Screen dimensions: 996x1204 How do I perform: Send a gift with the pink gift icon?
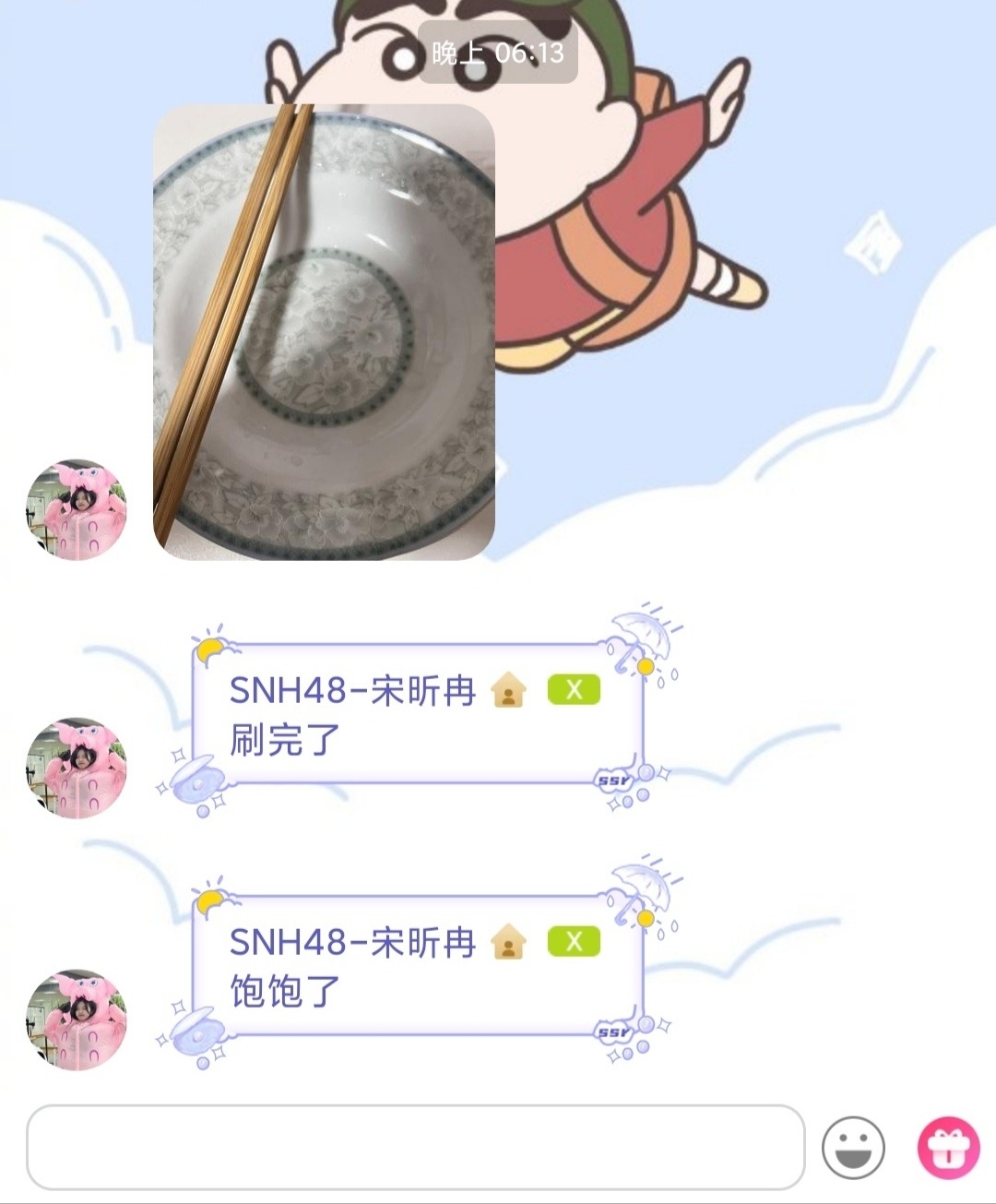(x=948, y=1148)
